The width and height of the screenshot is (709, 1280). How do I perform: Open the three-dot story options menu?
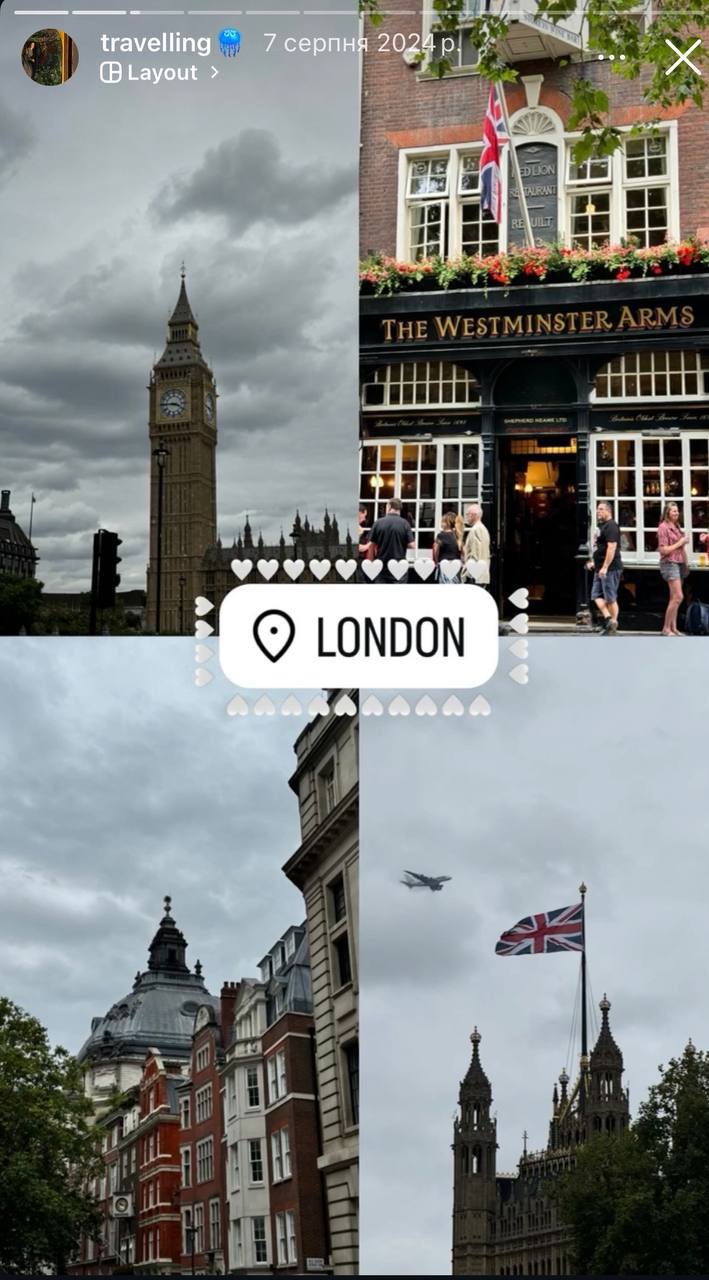tap(611, 57)
